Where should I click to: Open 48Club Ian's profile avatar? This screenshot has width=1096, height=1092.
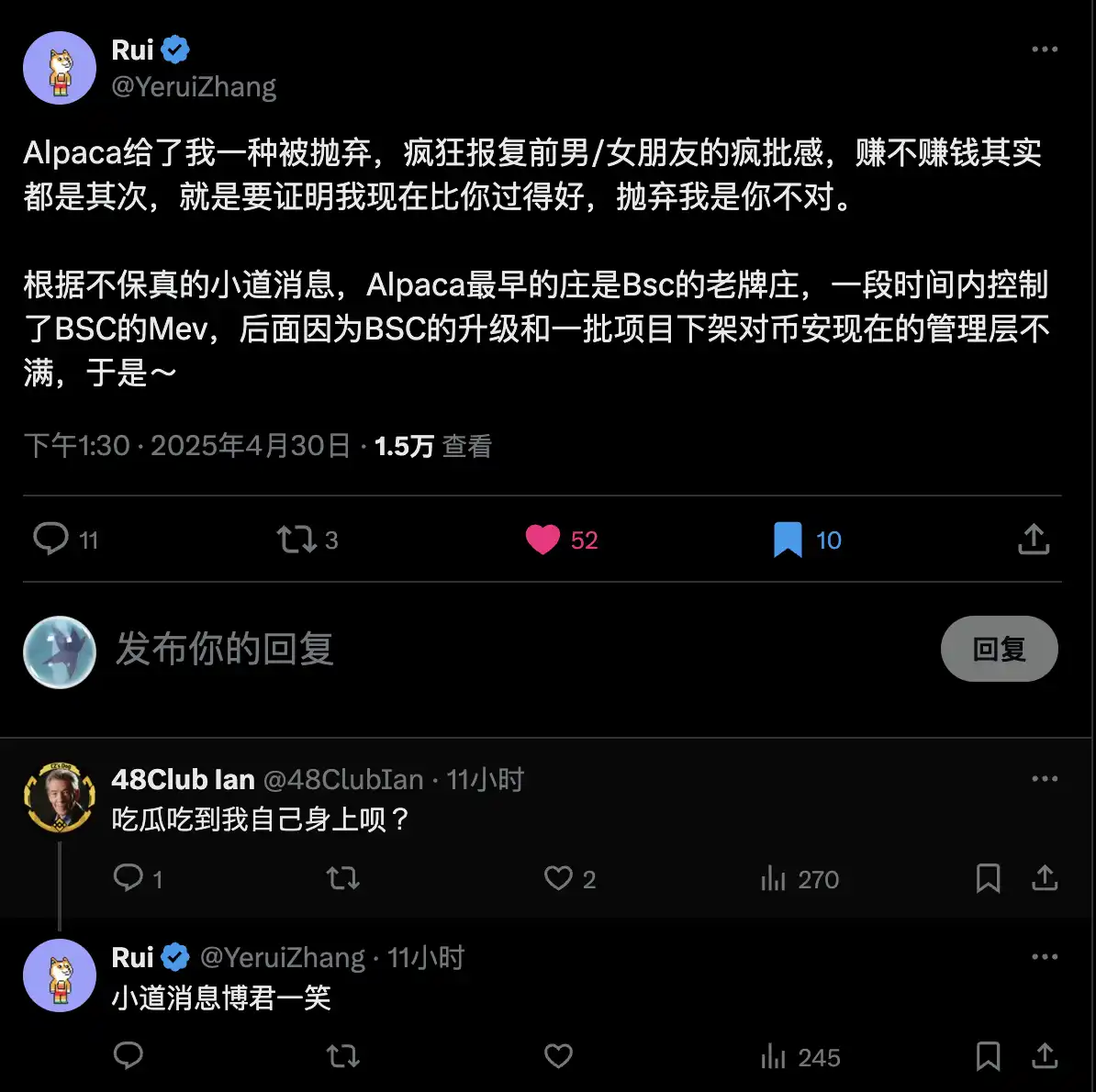(60, 797)
